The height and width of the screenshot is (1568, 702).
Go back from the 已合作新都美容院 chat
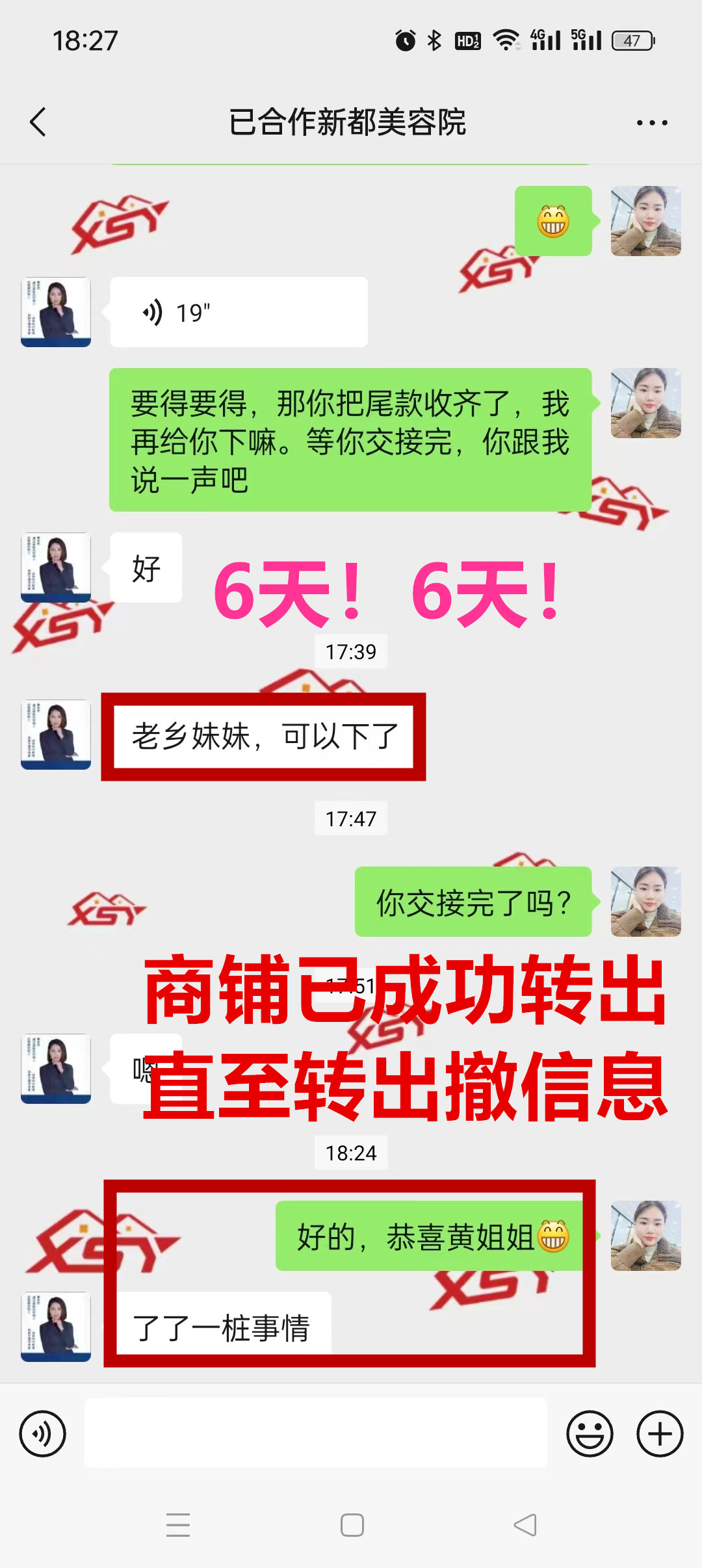[x=38, y=122]
